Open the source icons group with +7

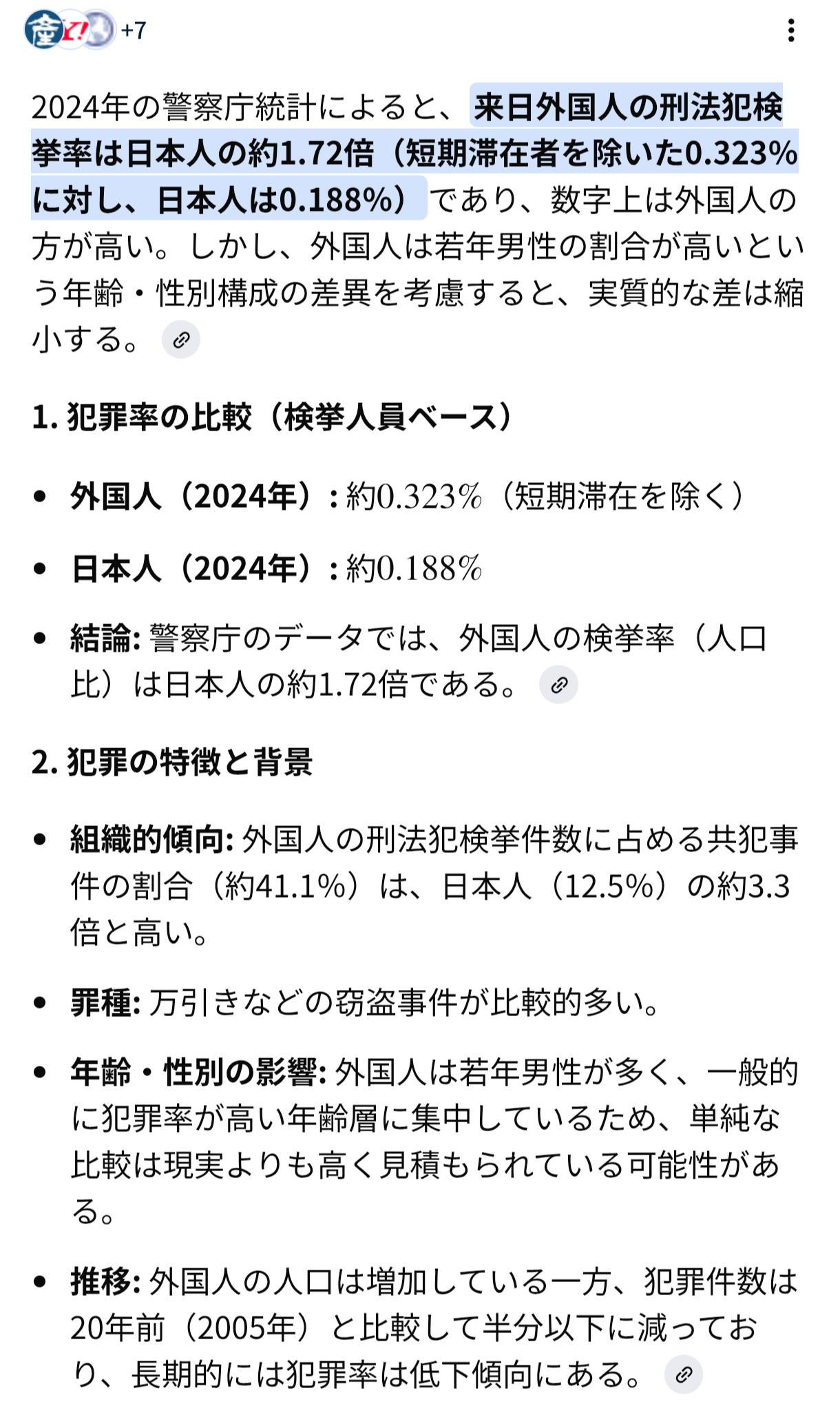85,30
